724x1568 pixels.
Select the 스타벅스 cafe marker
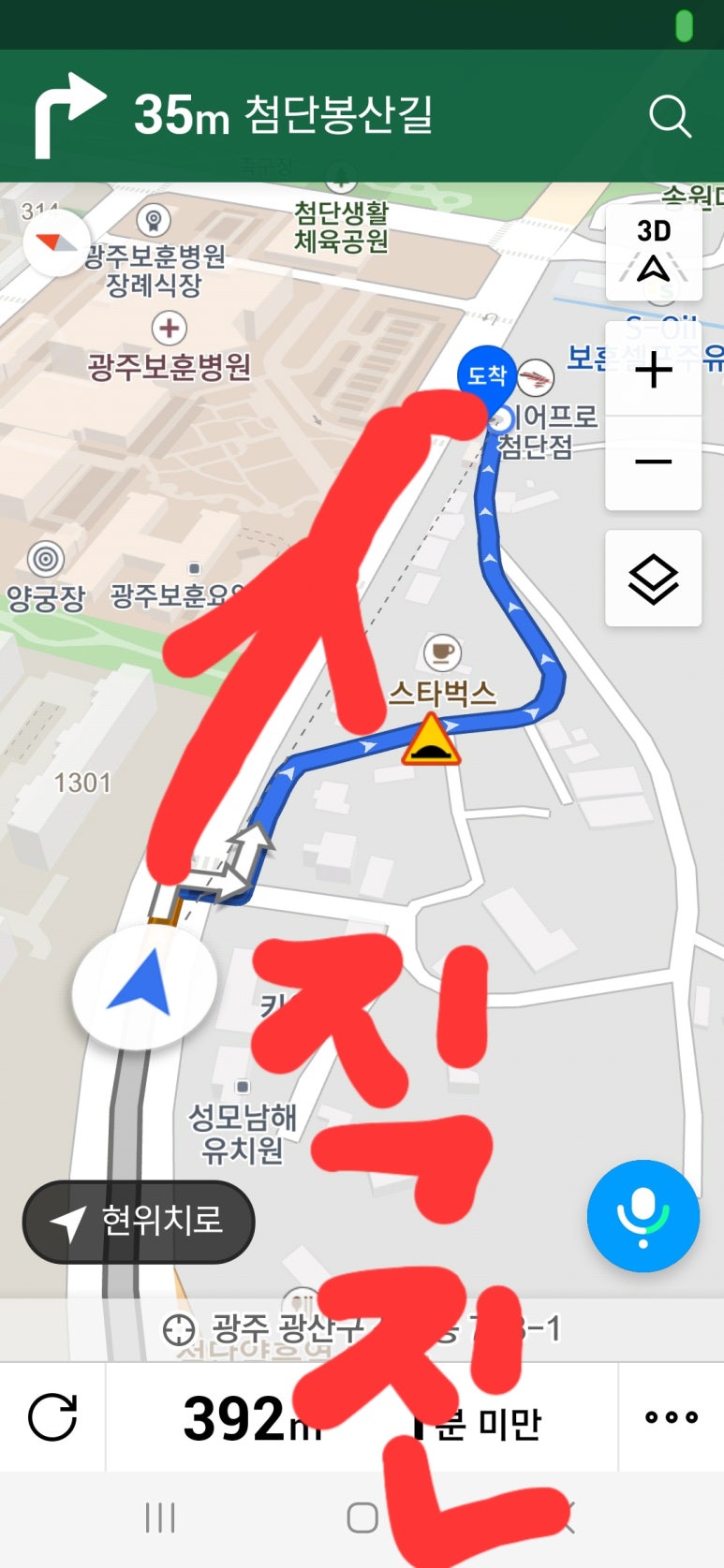442,652
